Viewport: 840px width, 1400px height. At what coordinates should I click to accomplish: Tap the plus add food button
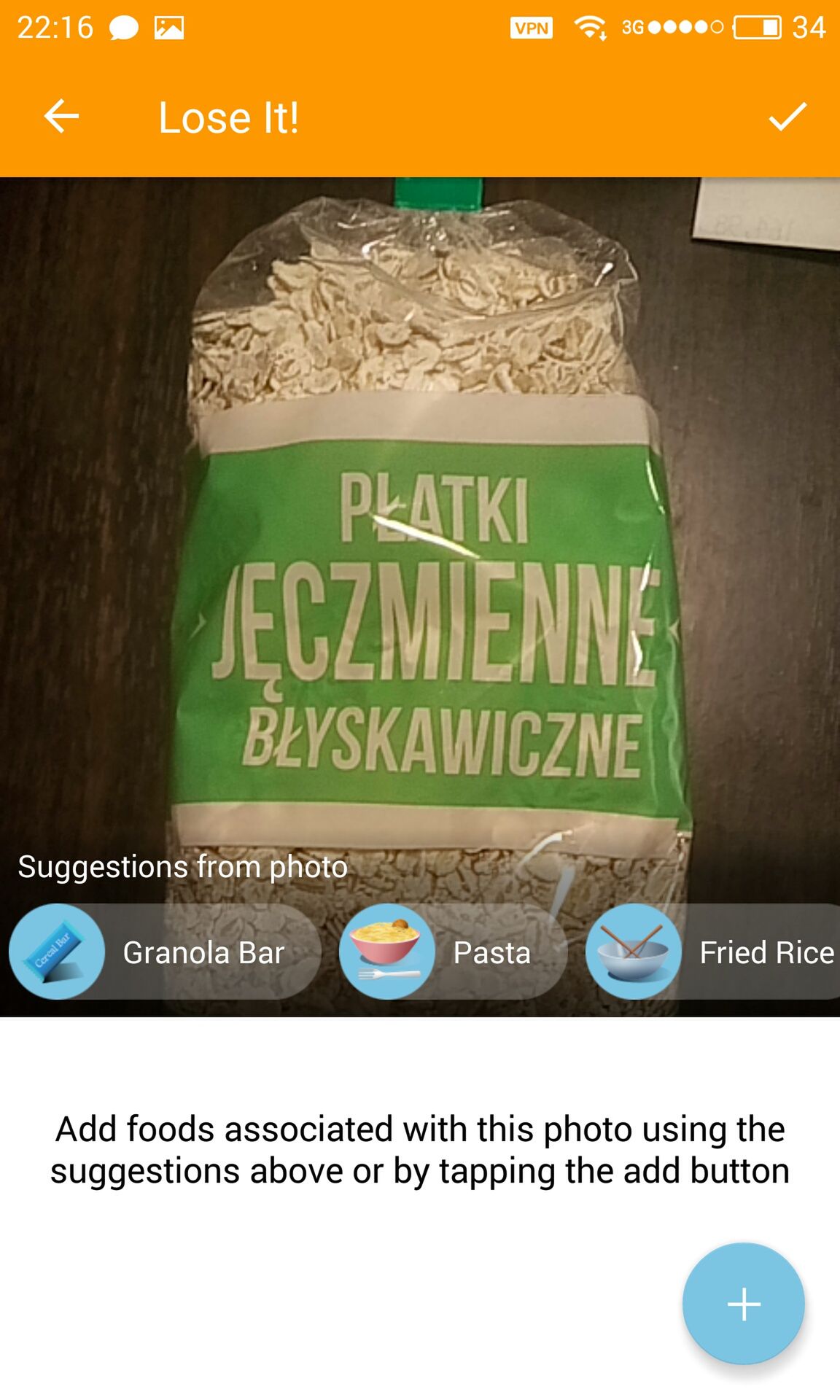(x=744, y=1304)
